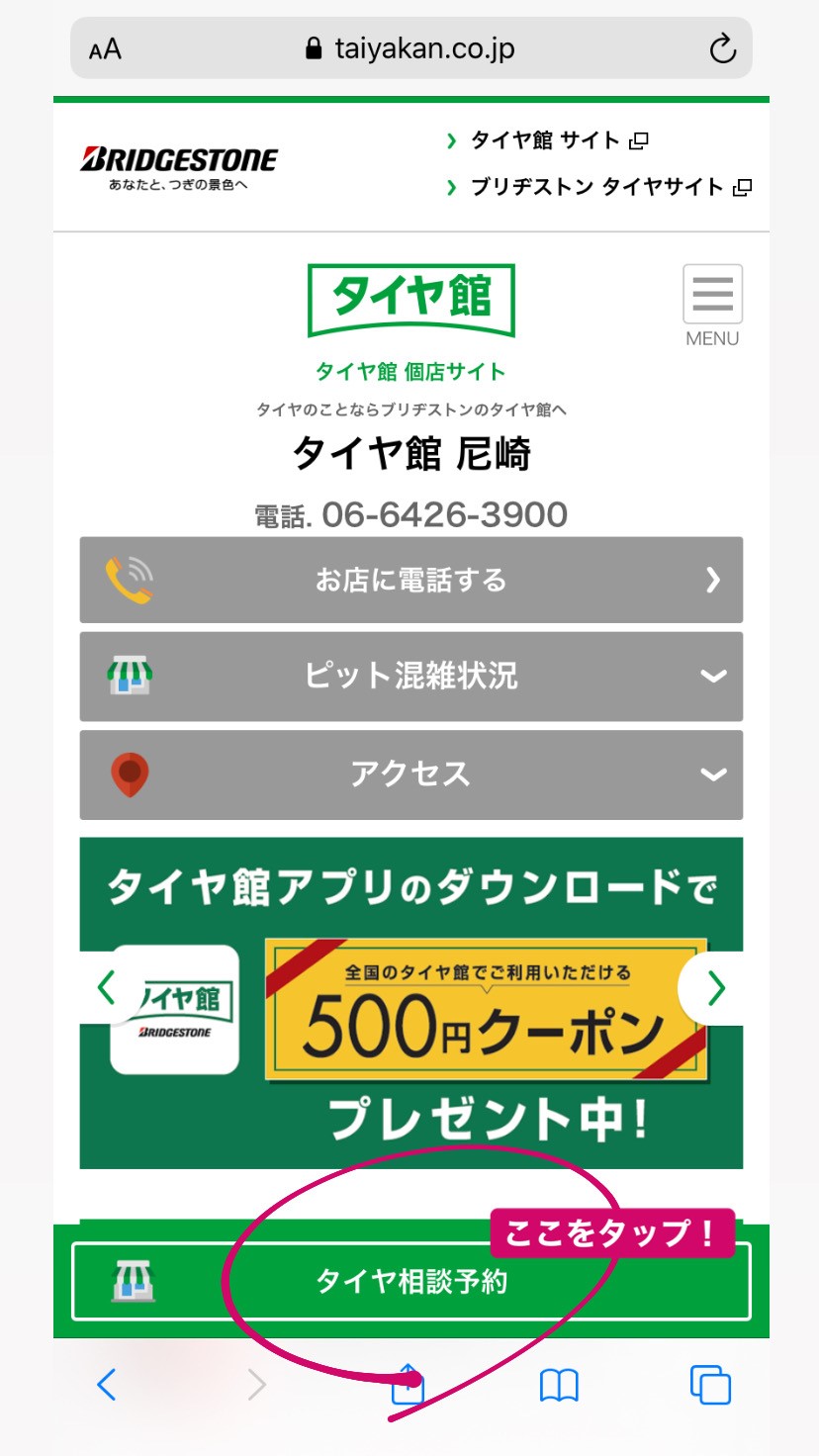Viewport: 819px width, 1456px height.
Task: Tap the taiyakan.co.jp address bar
Action: [409, 48]
